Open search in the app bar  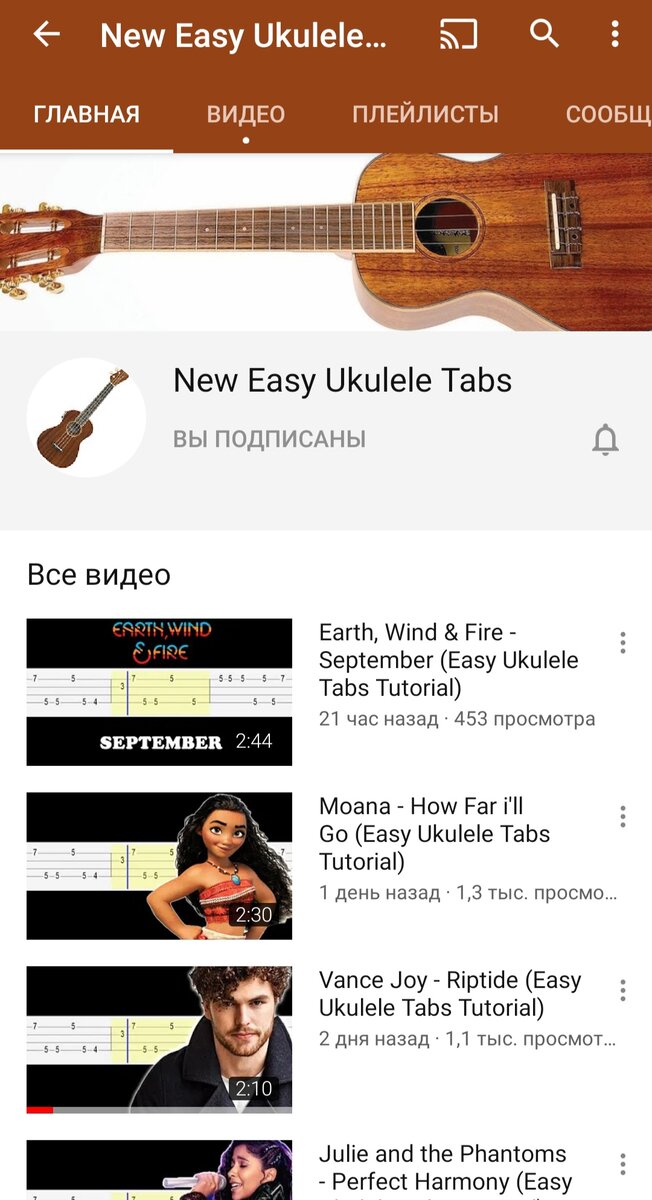point(544,35)
